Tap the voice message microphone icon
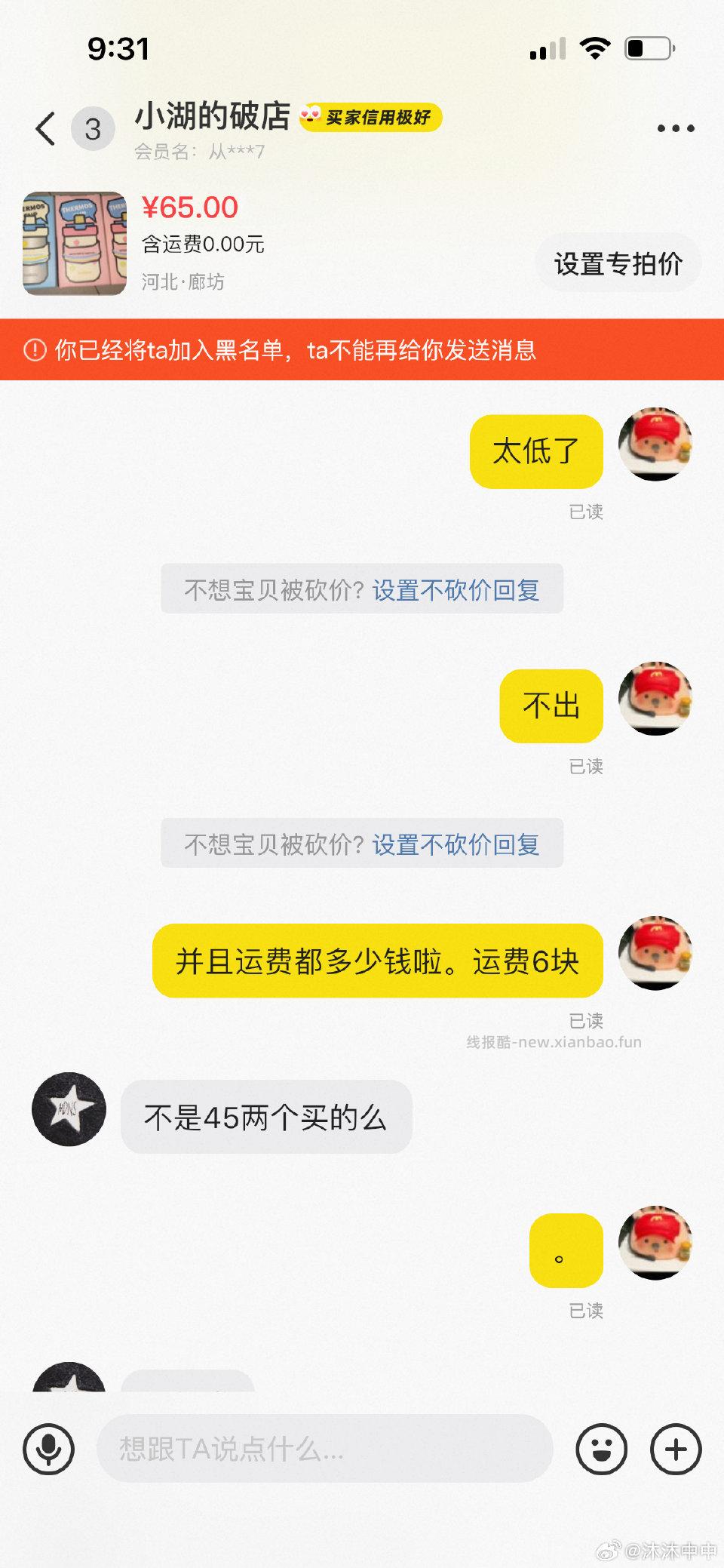 tap(48, 1449)
